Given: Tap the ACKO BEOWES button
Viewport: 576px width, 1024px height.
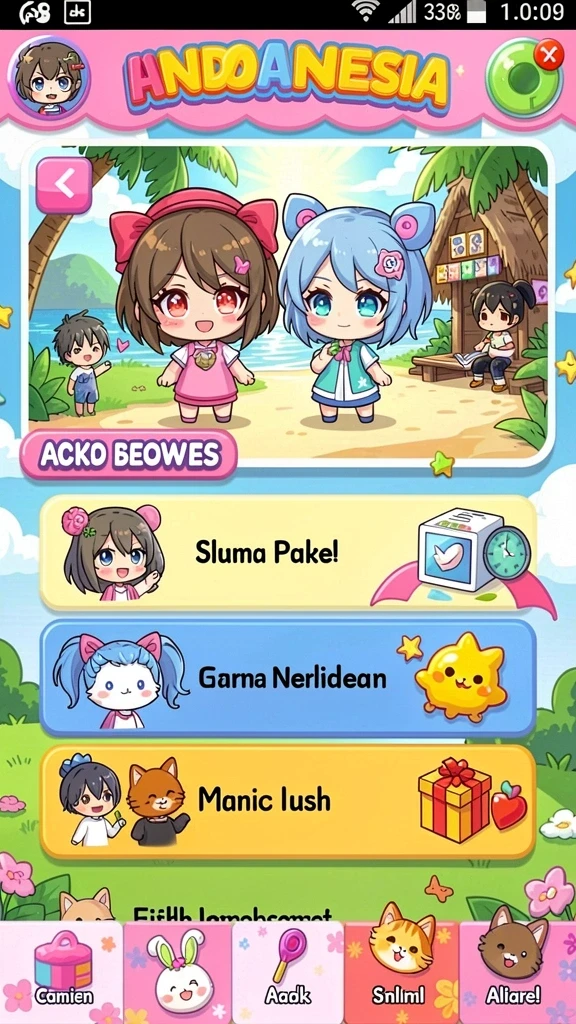Looking at the screenshot, I should pyautogui.click(x=129, y=455).
